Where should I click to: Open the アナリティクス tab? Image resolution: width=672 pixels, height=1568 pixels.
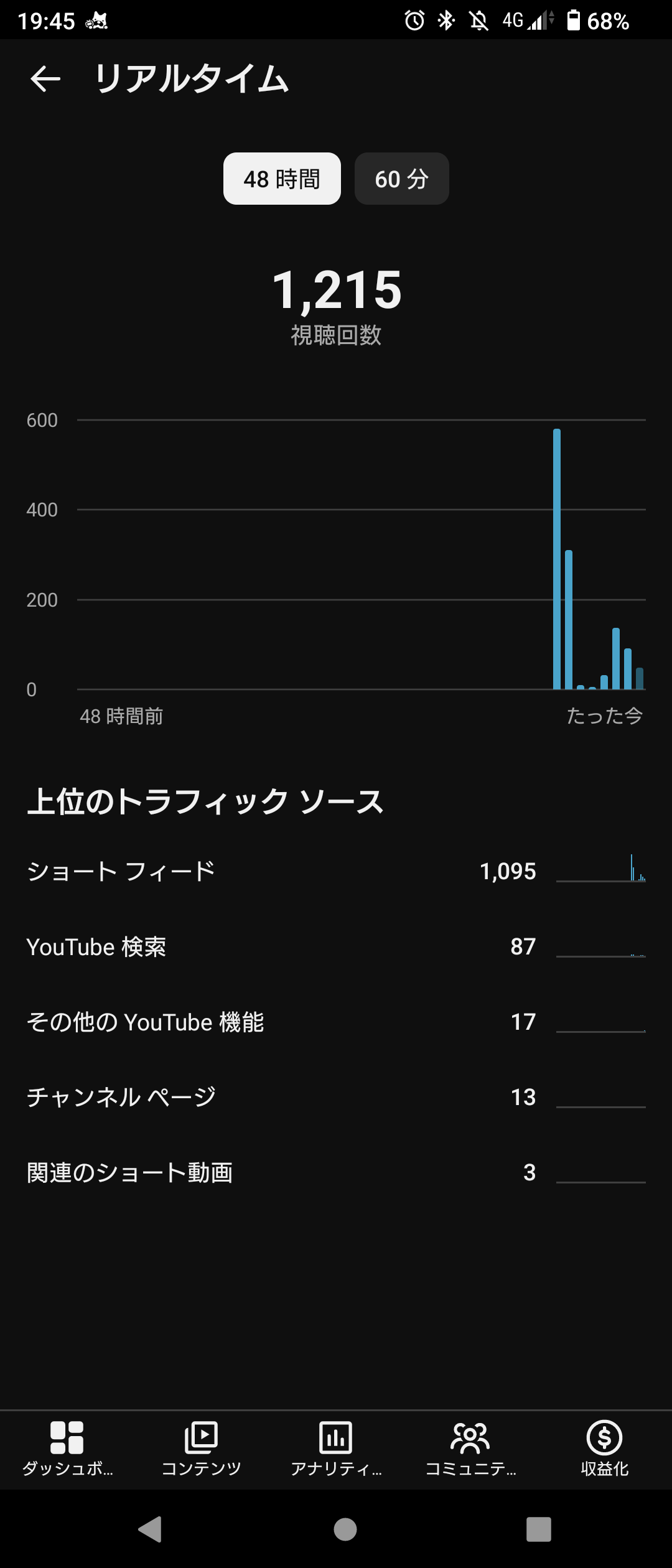coord(336,1450)
